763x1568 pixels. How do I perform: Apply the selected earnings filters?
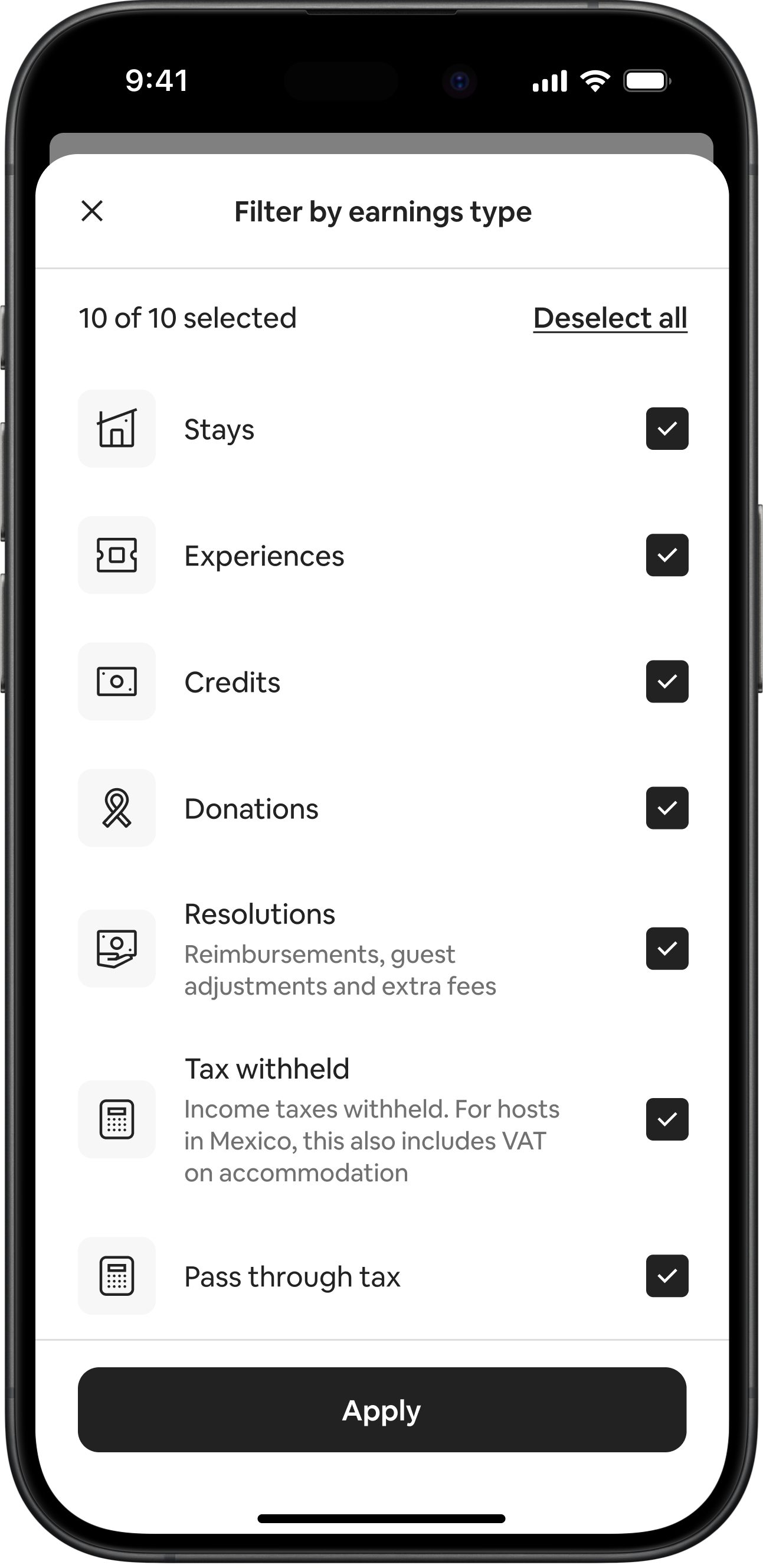coord(382,1410)
